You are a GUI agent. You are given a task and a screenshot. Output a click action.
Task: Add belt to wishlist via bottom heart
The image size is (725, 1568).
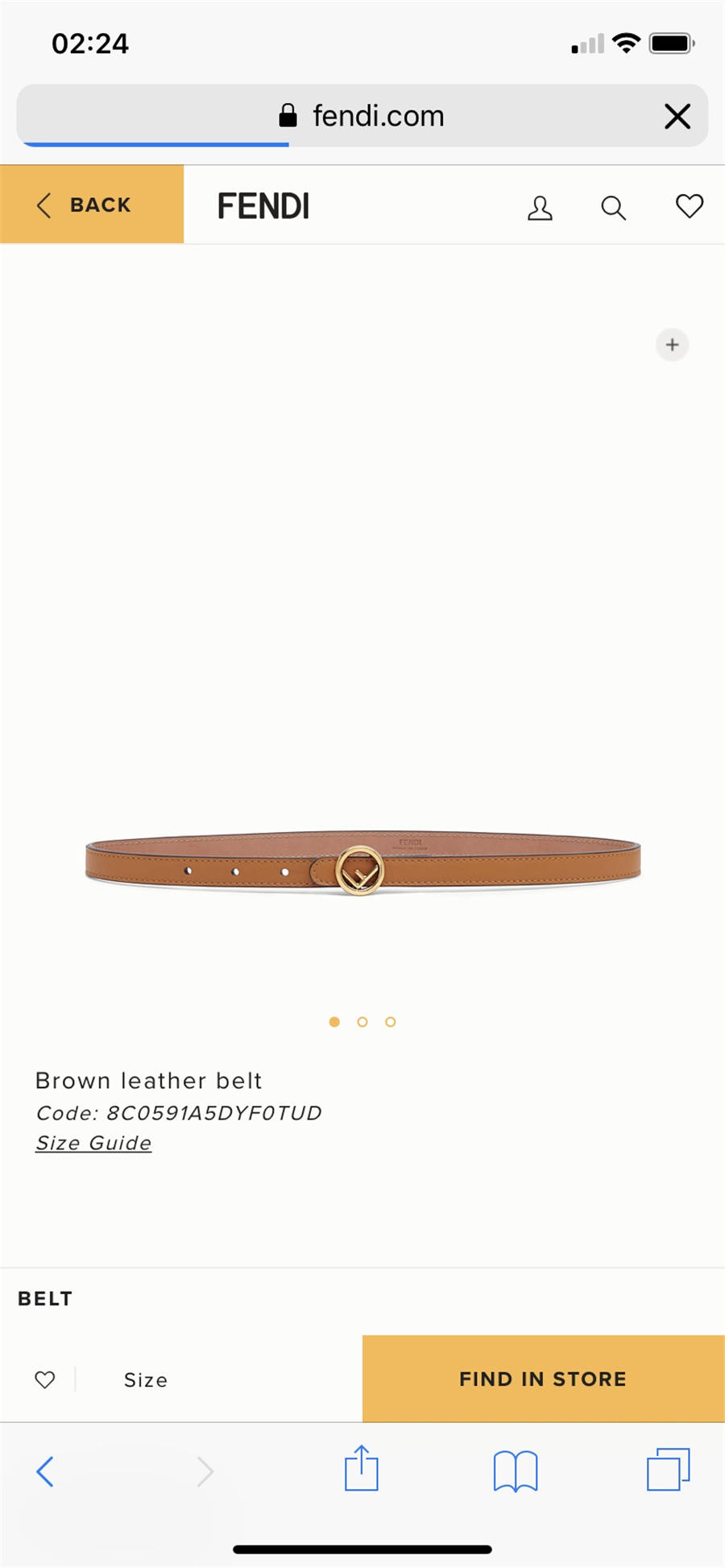45,1380
